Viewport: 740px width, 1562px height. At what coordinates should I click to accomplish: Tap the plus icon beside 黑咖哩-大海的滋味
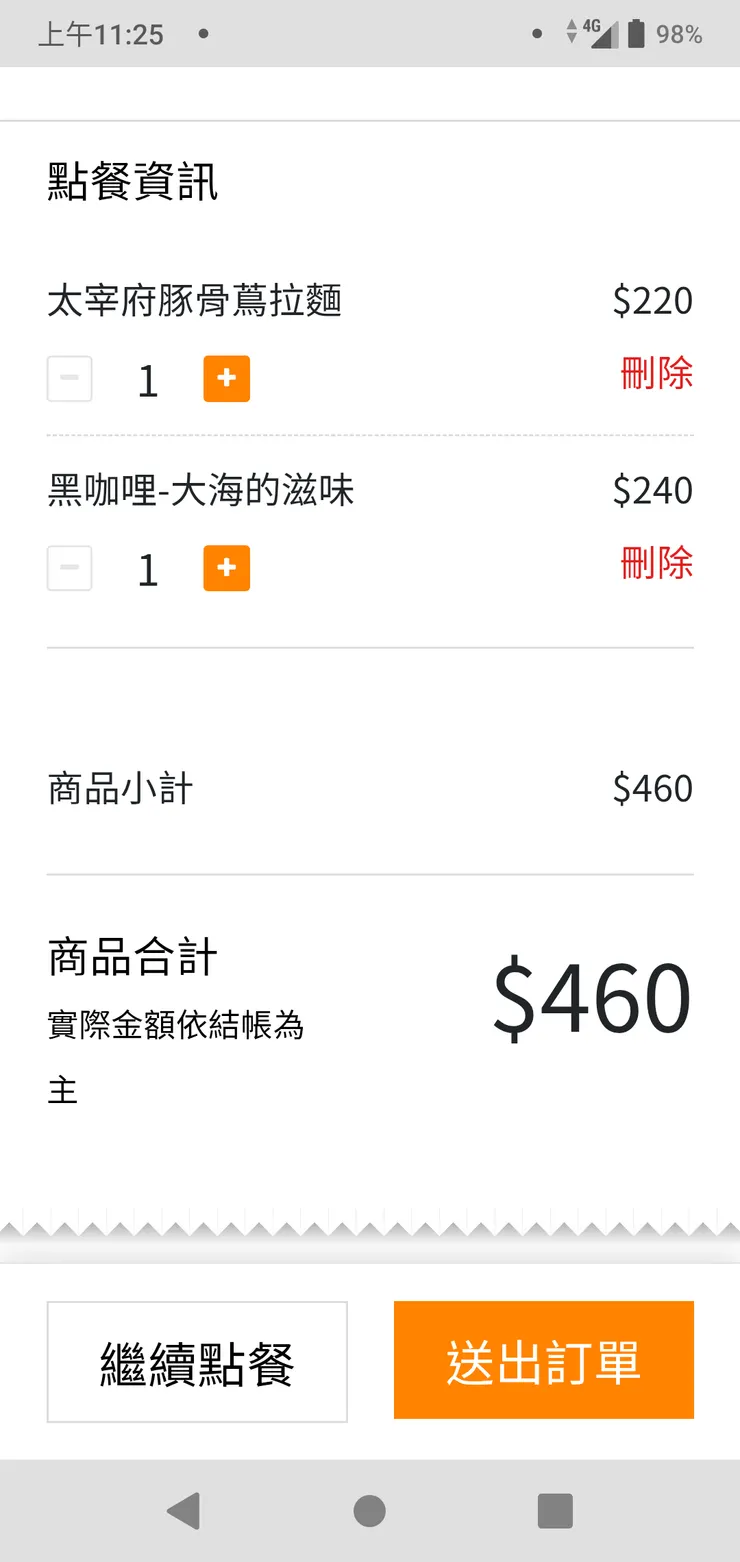(226, 568)
